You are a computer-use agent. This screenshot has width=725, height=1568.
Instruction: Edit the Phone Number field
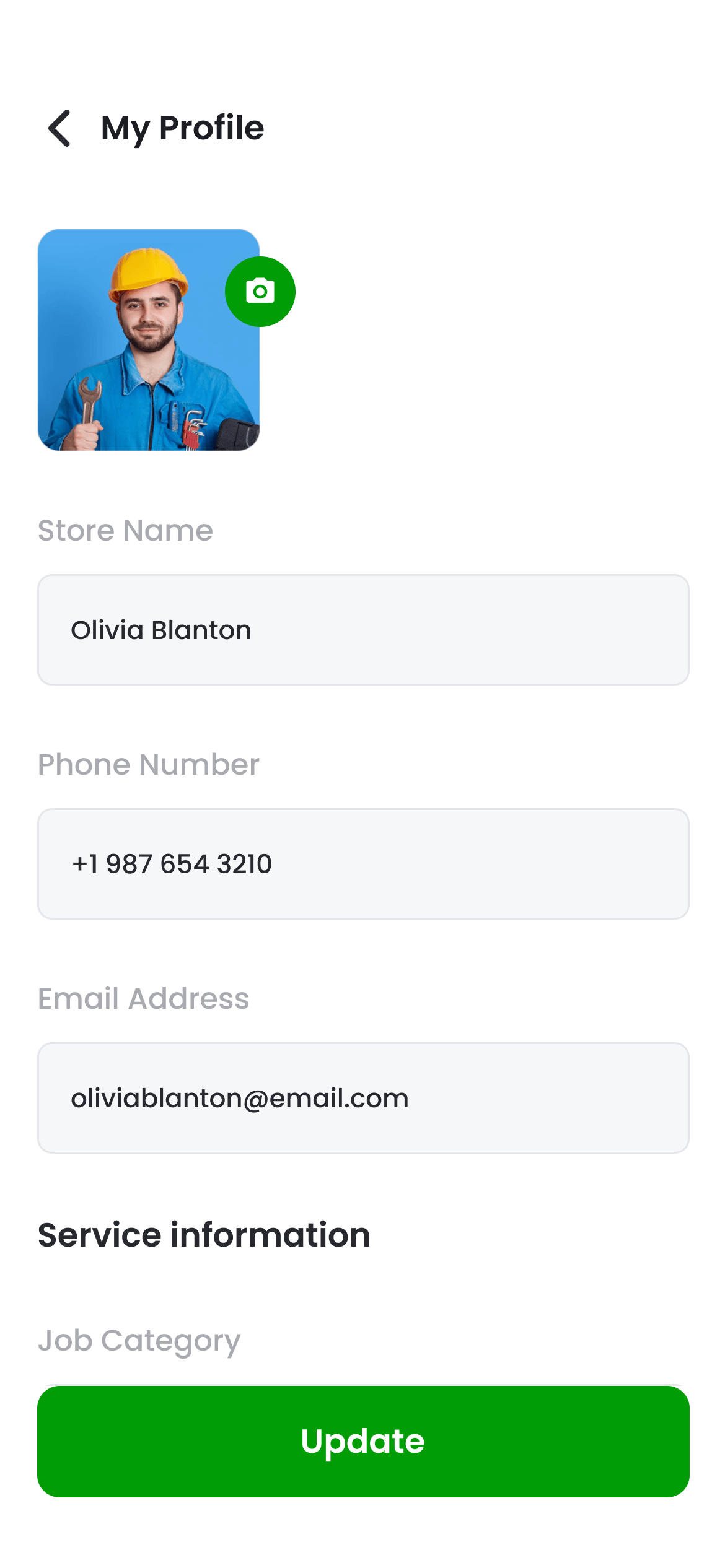point(363,864)
